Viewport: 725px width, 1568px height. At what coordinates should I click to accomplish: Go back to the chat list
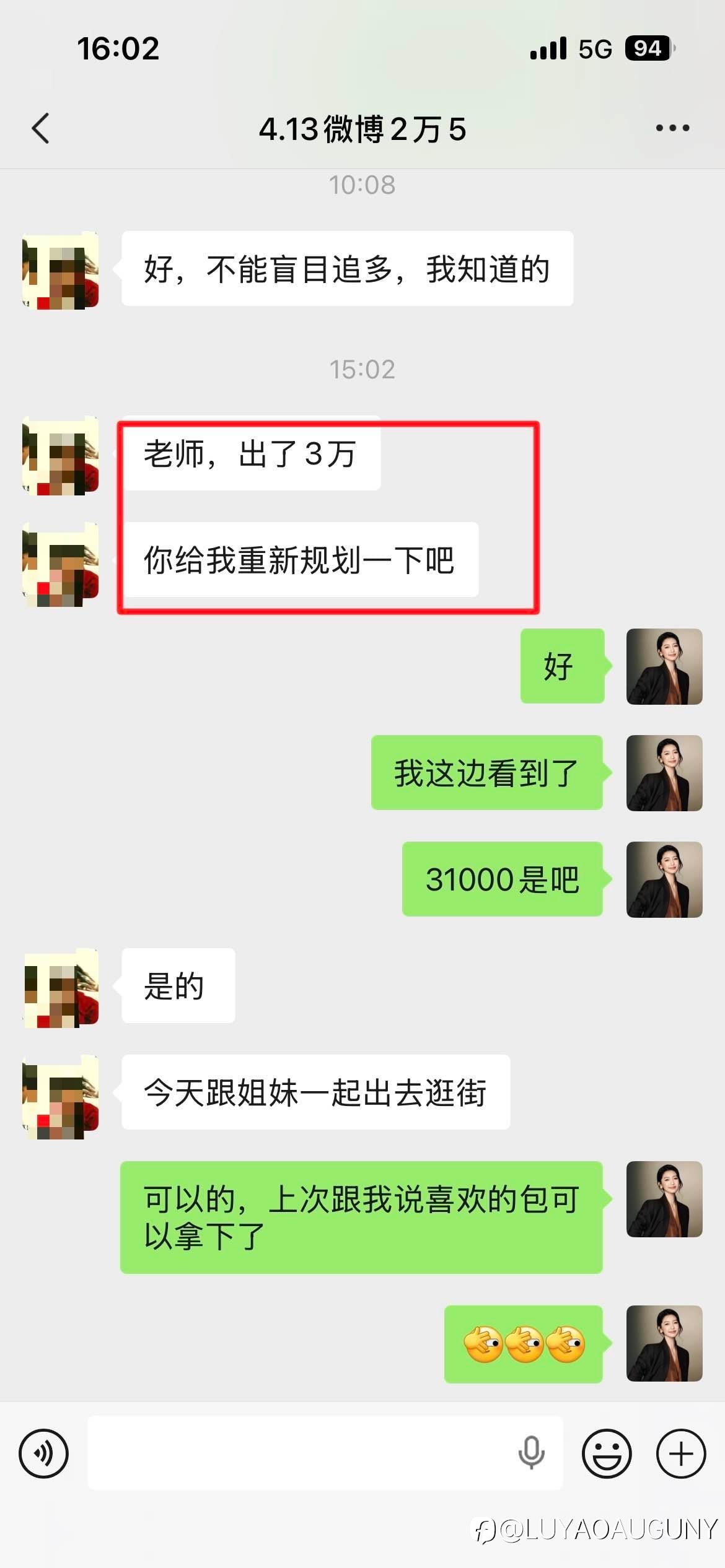point(41,129)
